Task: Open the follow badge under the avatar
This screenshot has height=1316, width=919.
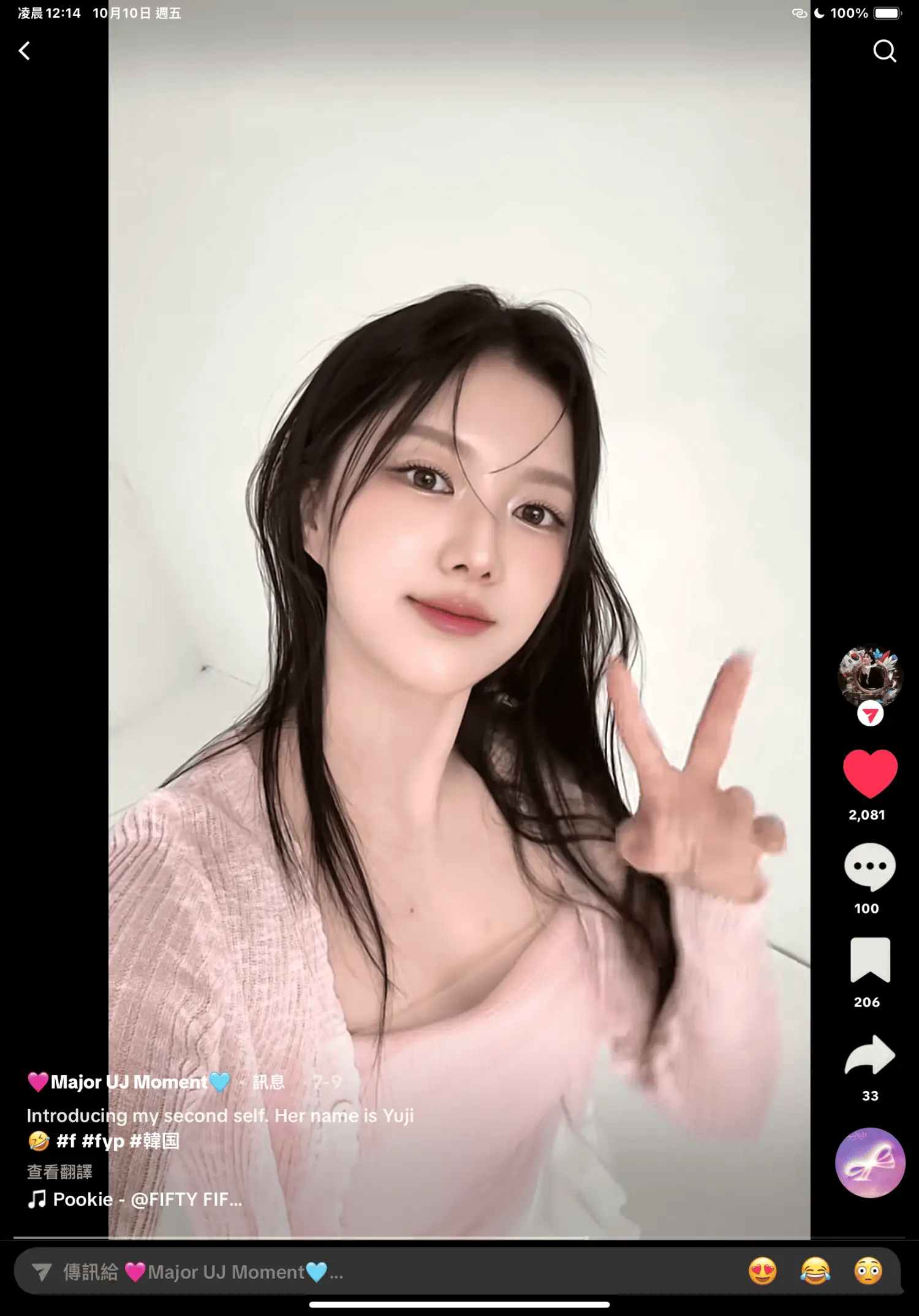Action: coord(870,715)
